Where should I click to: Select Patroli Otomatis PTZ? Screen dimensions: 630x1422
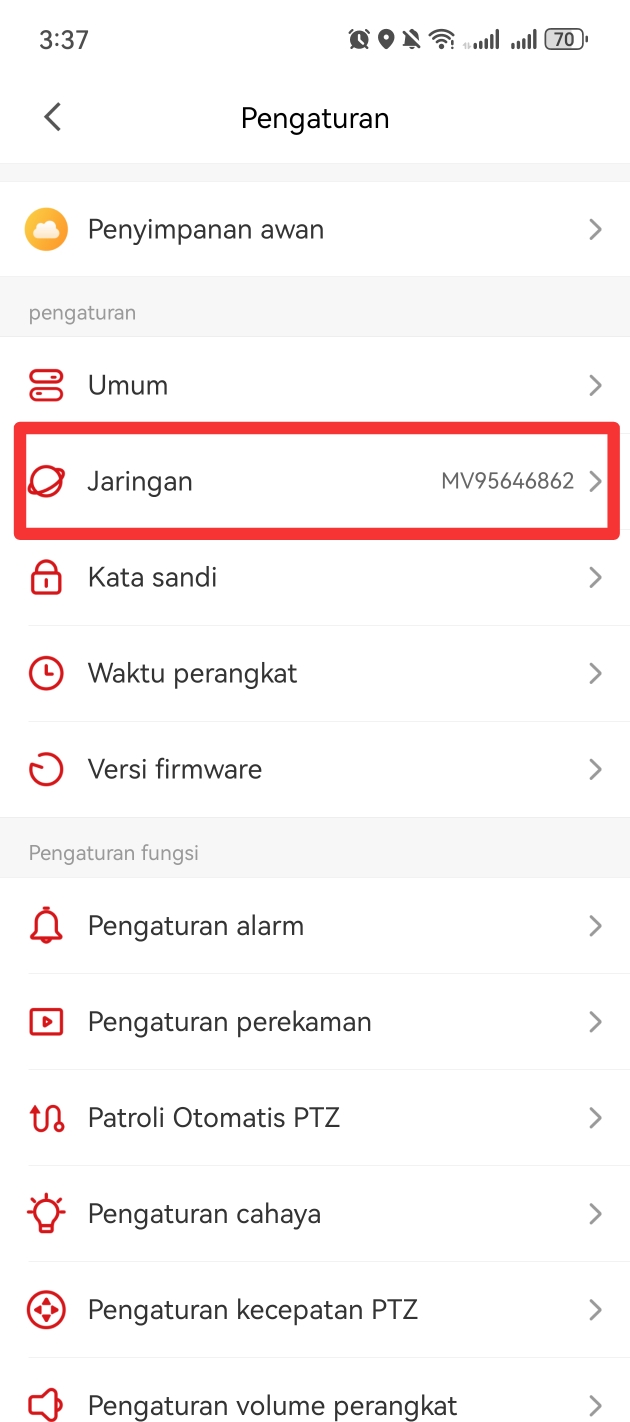point(315,1118)
